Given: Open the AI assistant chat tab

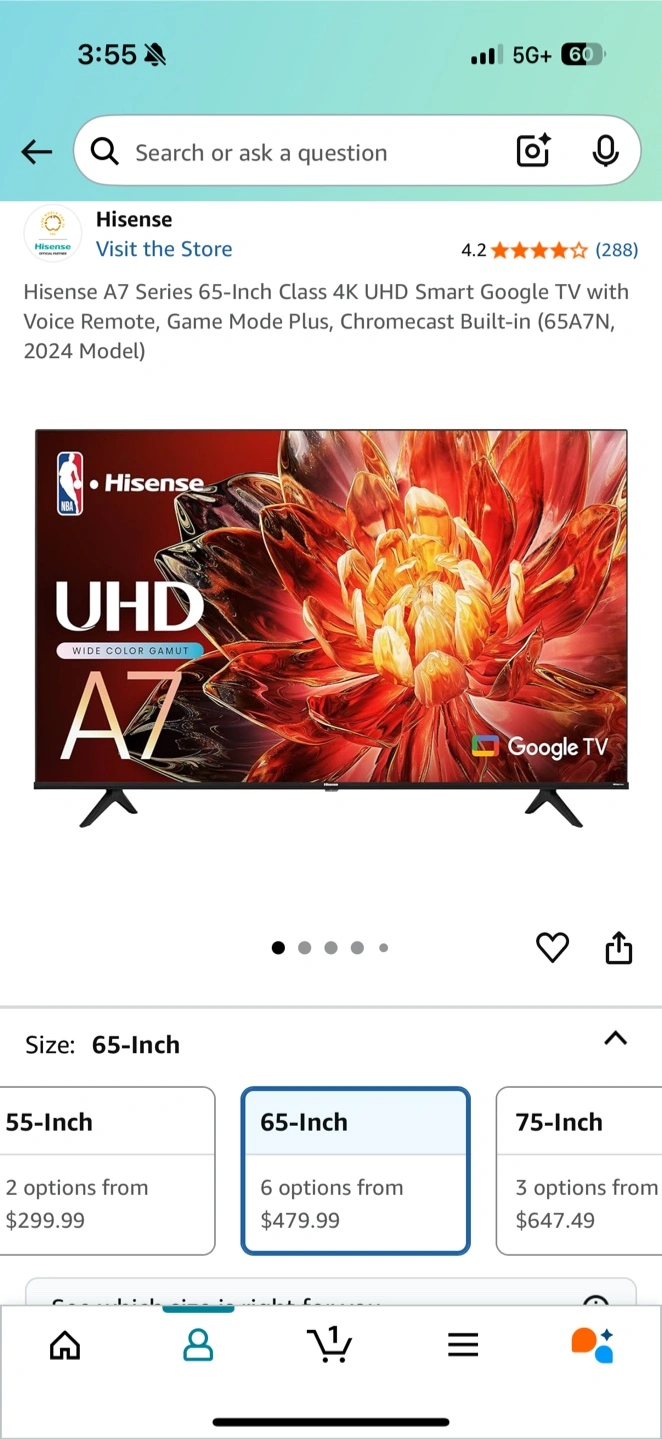Looking at the screenshot, I should click(592, 1345).
